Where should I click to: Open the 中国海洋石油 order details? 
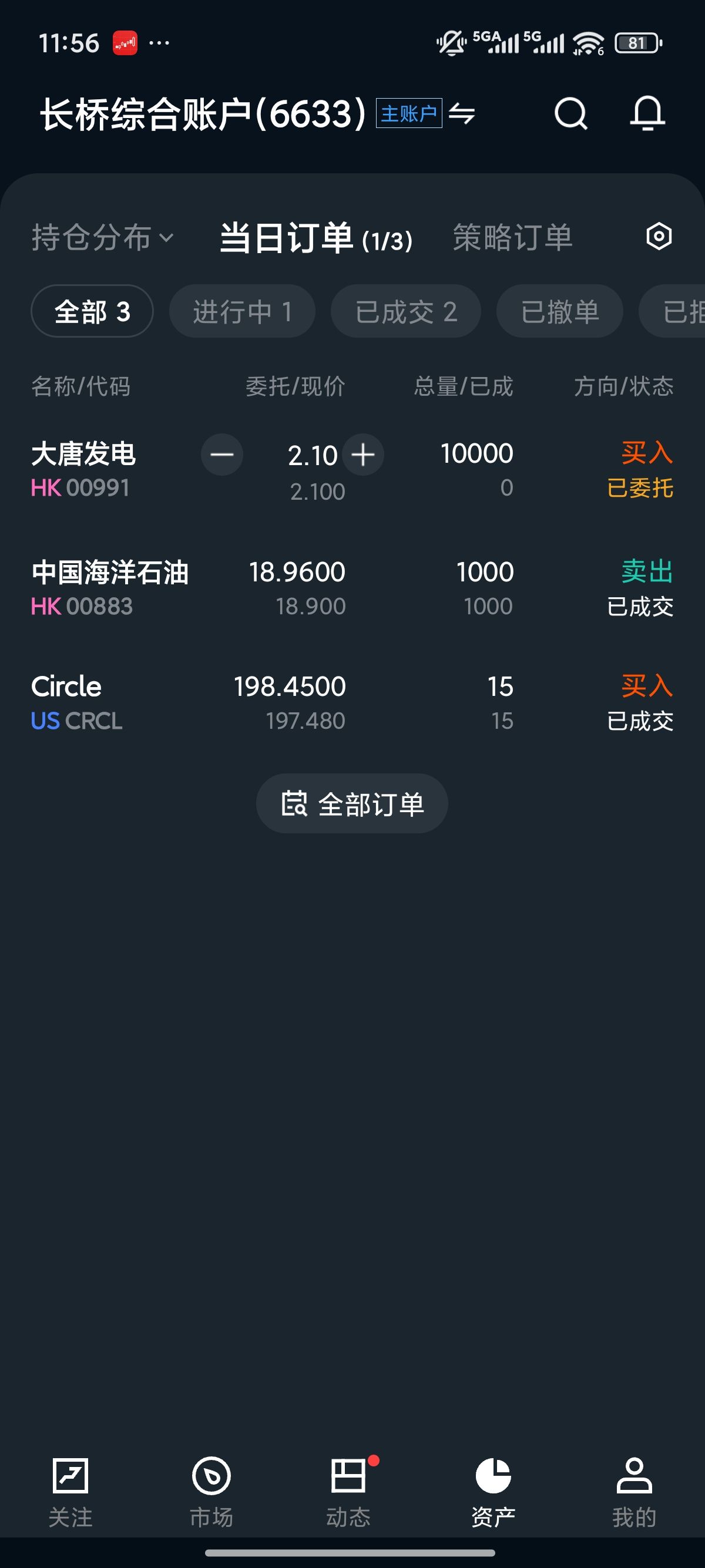(352, 588)
